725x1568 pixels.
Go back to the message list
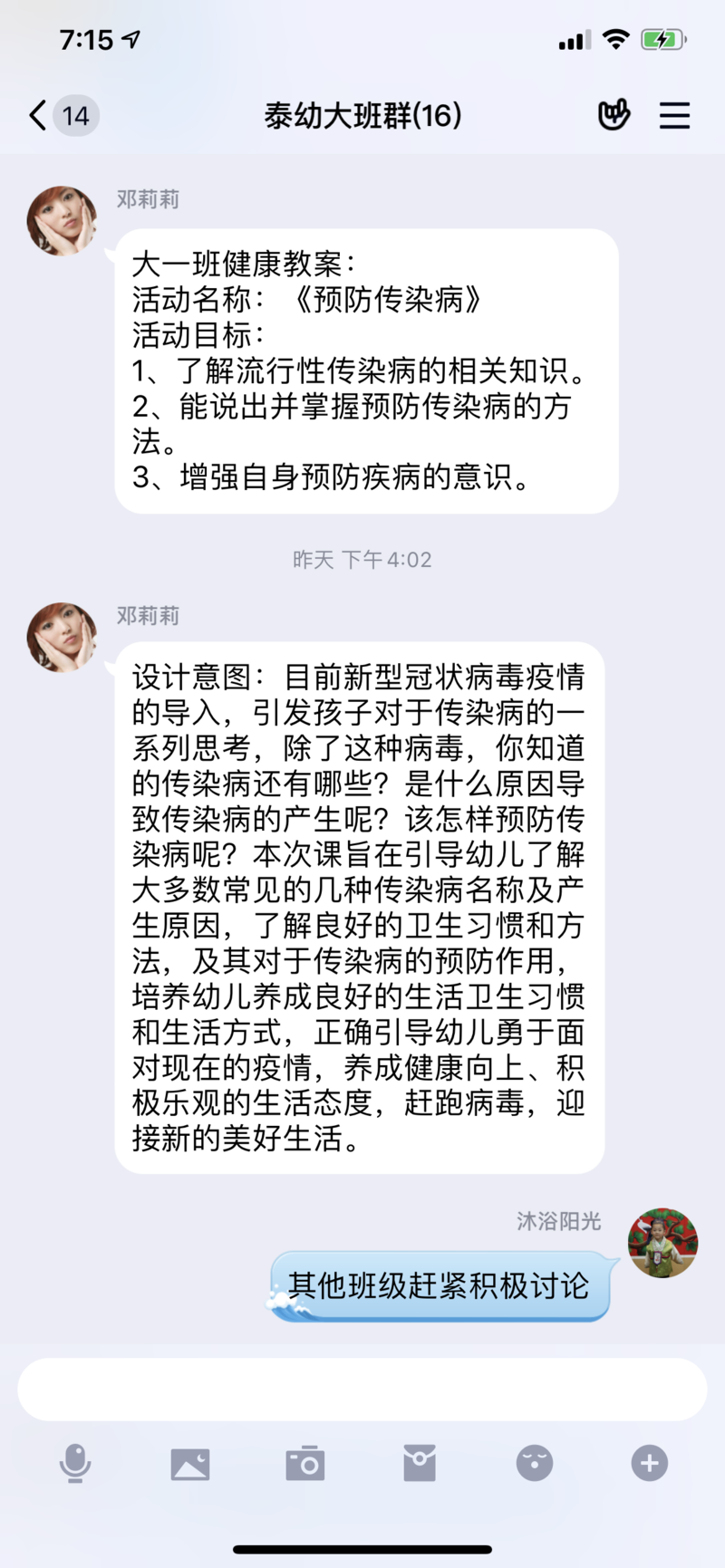[x=38, y=116]
